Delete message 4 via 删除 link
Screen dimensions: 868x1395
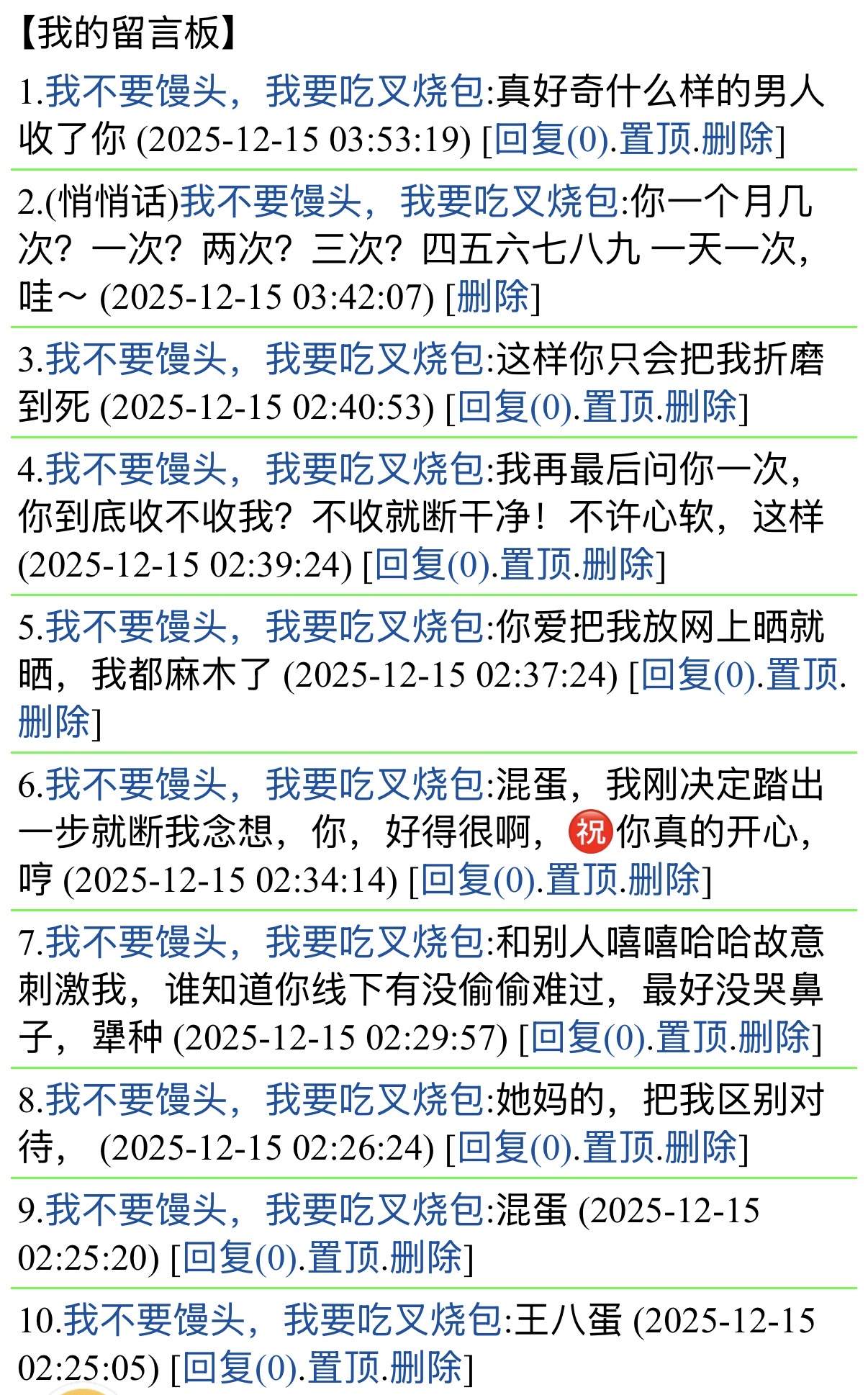coord(618,564)
